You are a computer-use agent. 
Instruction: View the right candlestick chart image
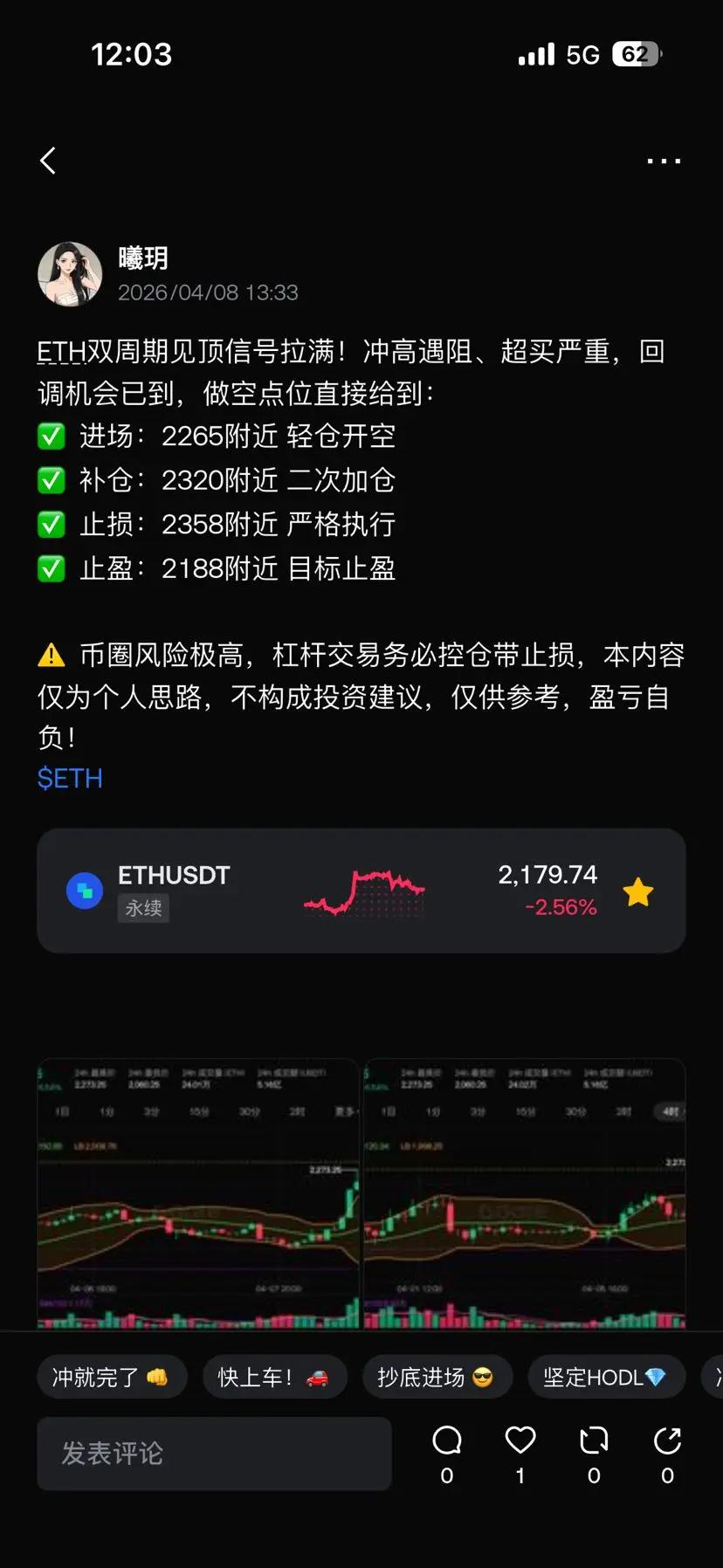point(525,1193)
